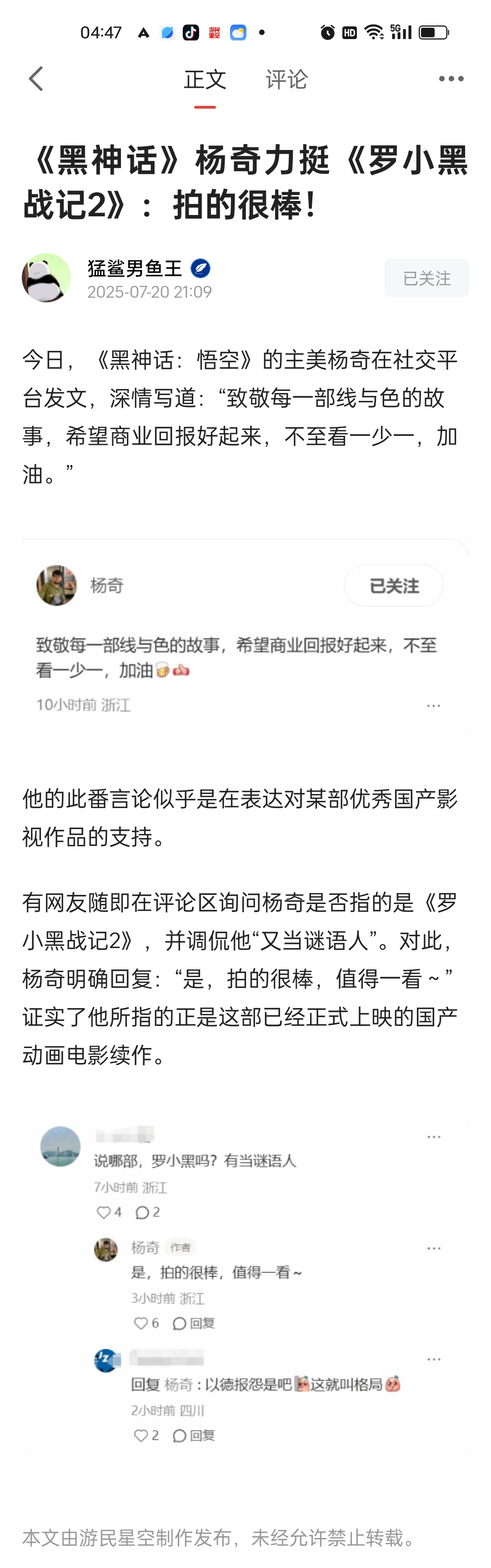This screenshot has width=491, height=1568.
Task: View the comment replies screenshot image
Action: tap(245, 1284)
